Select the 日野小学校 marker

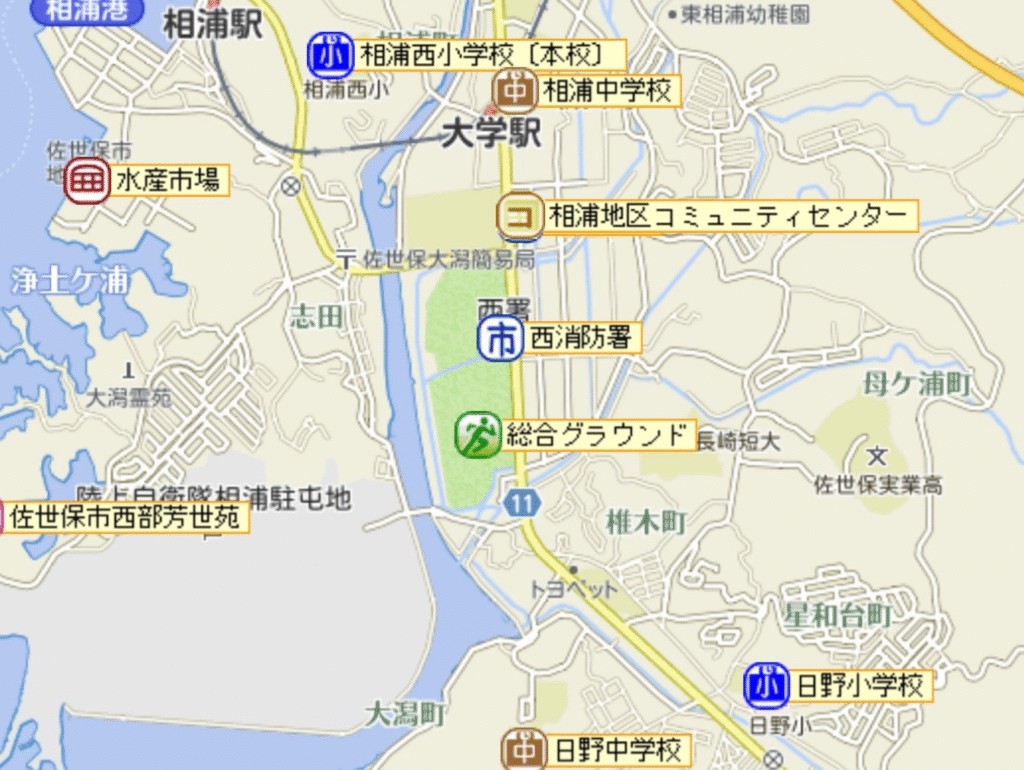point(766,686)
